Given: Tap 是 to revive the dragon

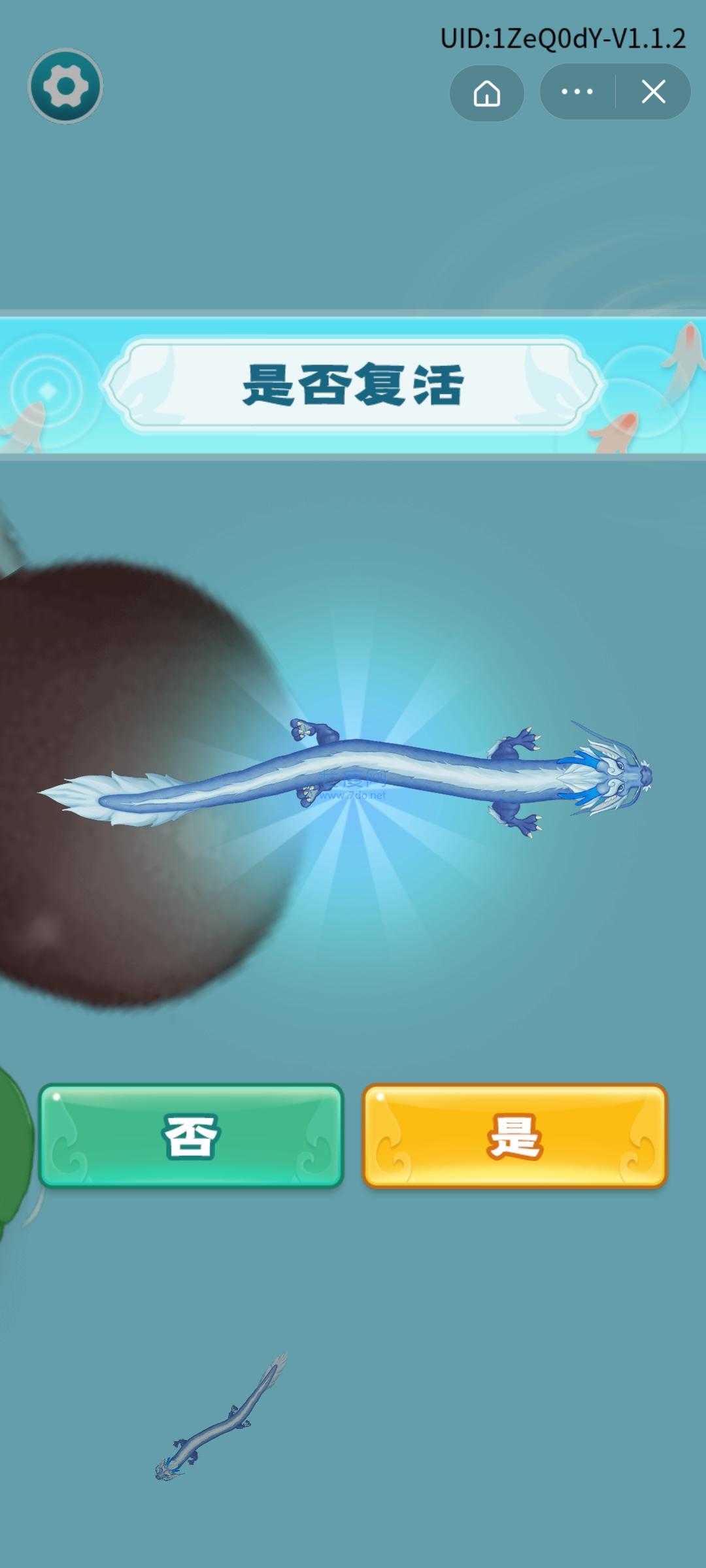Looking at the screenshot, I should [x=514, y=1135].
